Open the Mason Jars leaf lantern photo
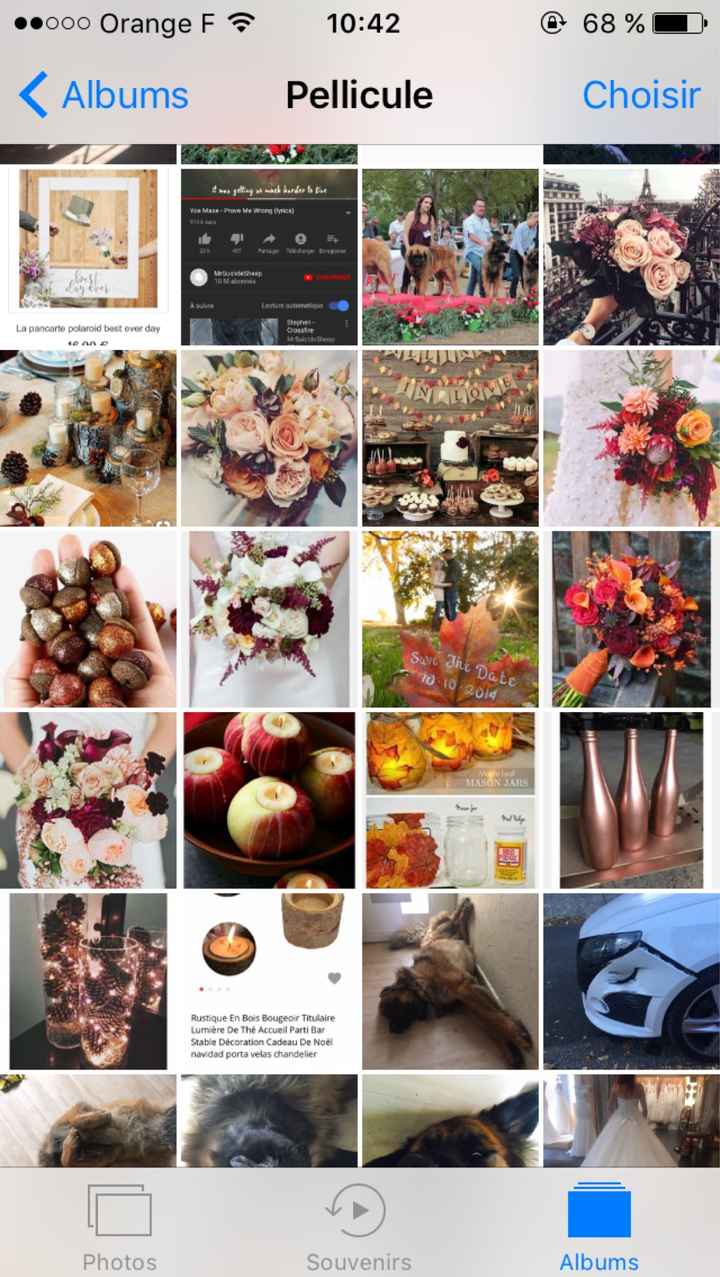Screen dimensions: 720x1277 coord(450,800)
